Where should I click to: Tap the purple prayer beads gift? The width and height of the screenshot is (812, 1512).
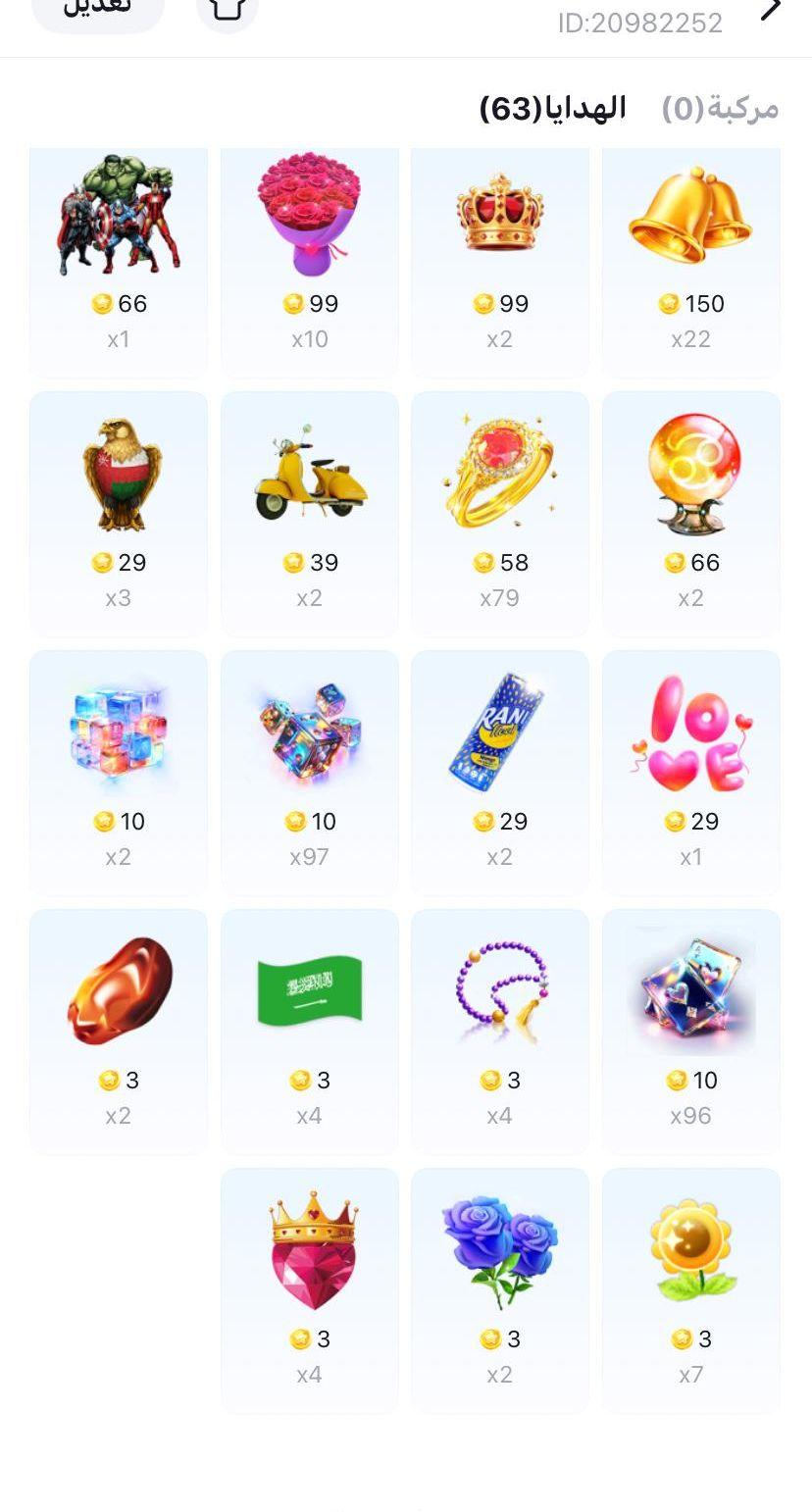(500, 1032)
